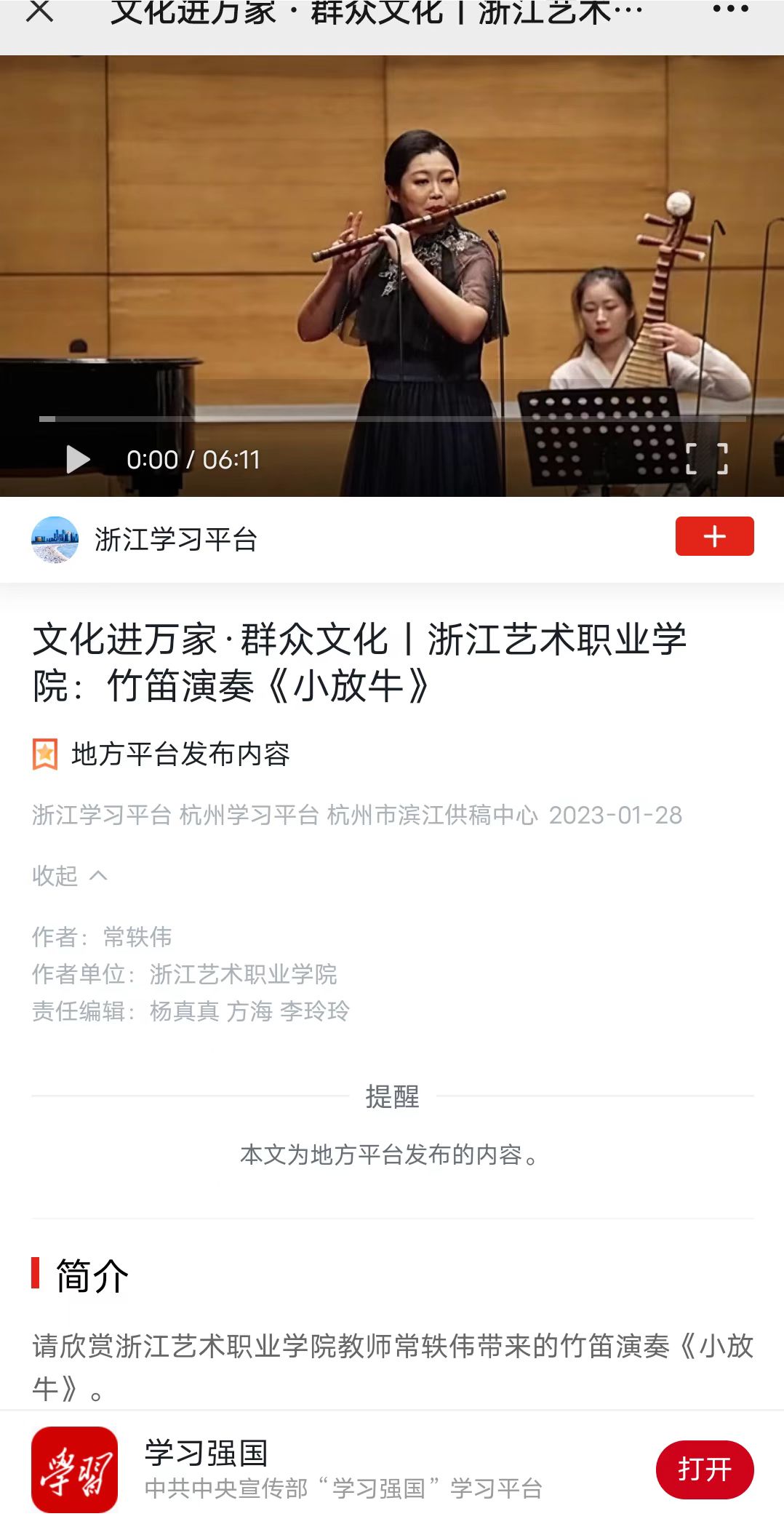Close the article page
784x1519 pixels.
40,12
